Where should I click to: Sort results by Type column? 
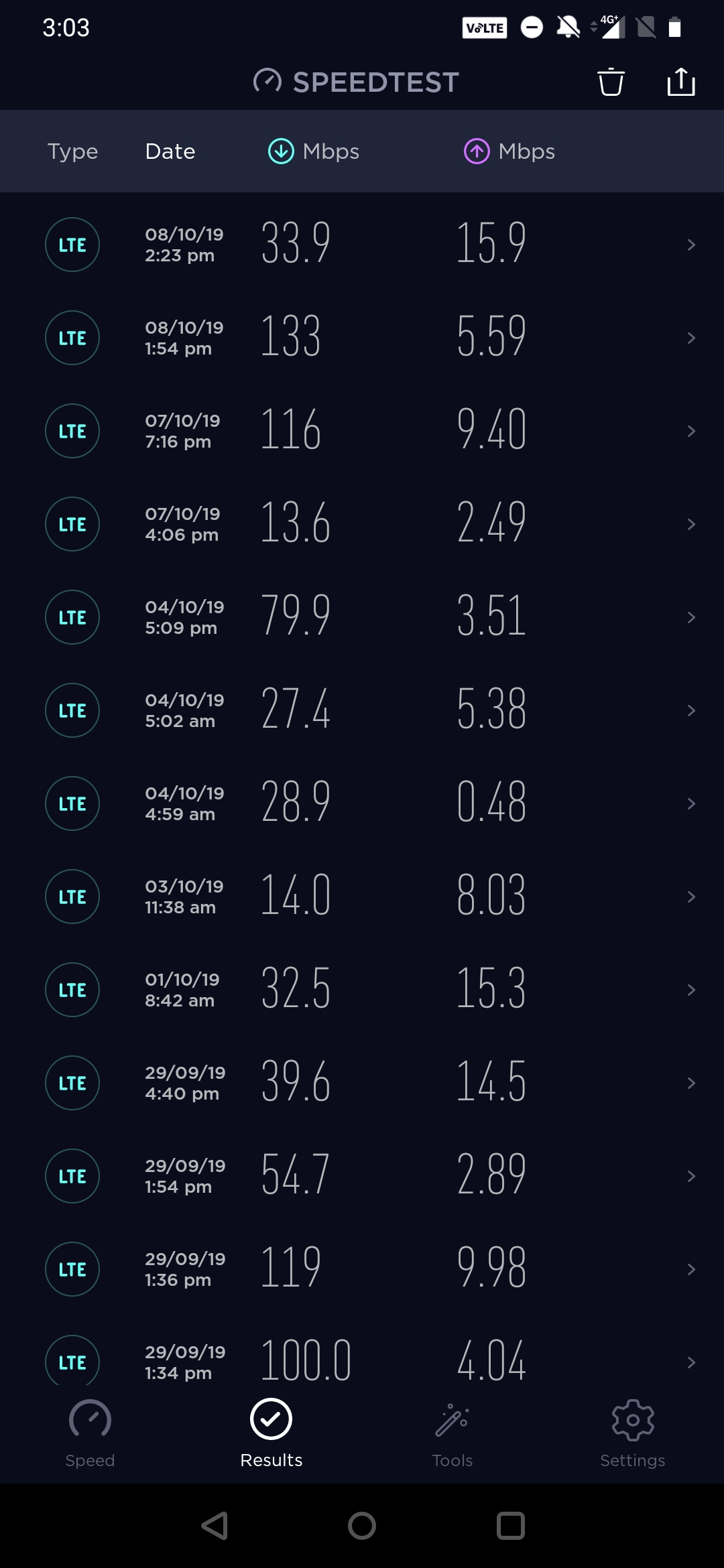[72, 151]
